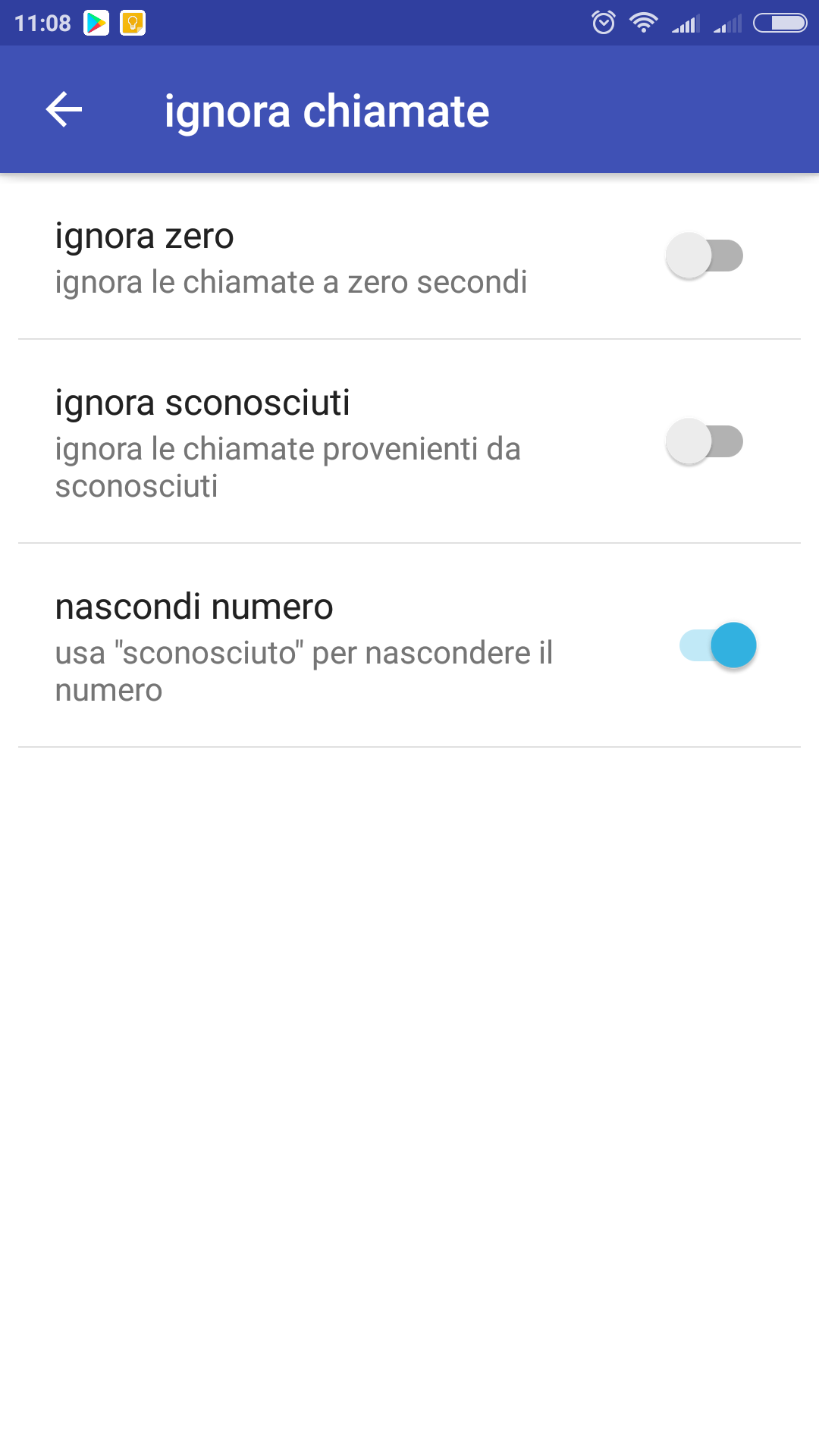Enable the ignora zero switch
819x1456 pixels.
click(704, 256)
